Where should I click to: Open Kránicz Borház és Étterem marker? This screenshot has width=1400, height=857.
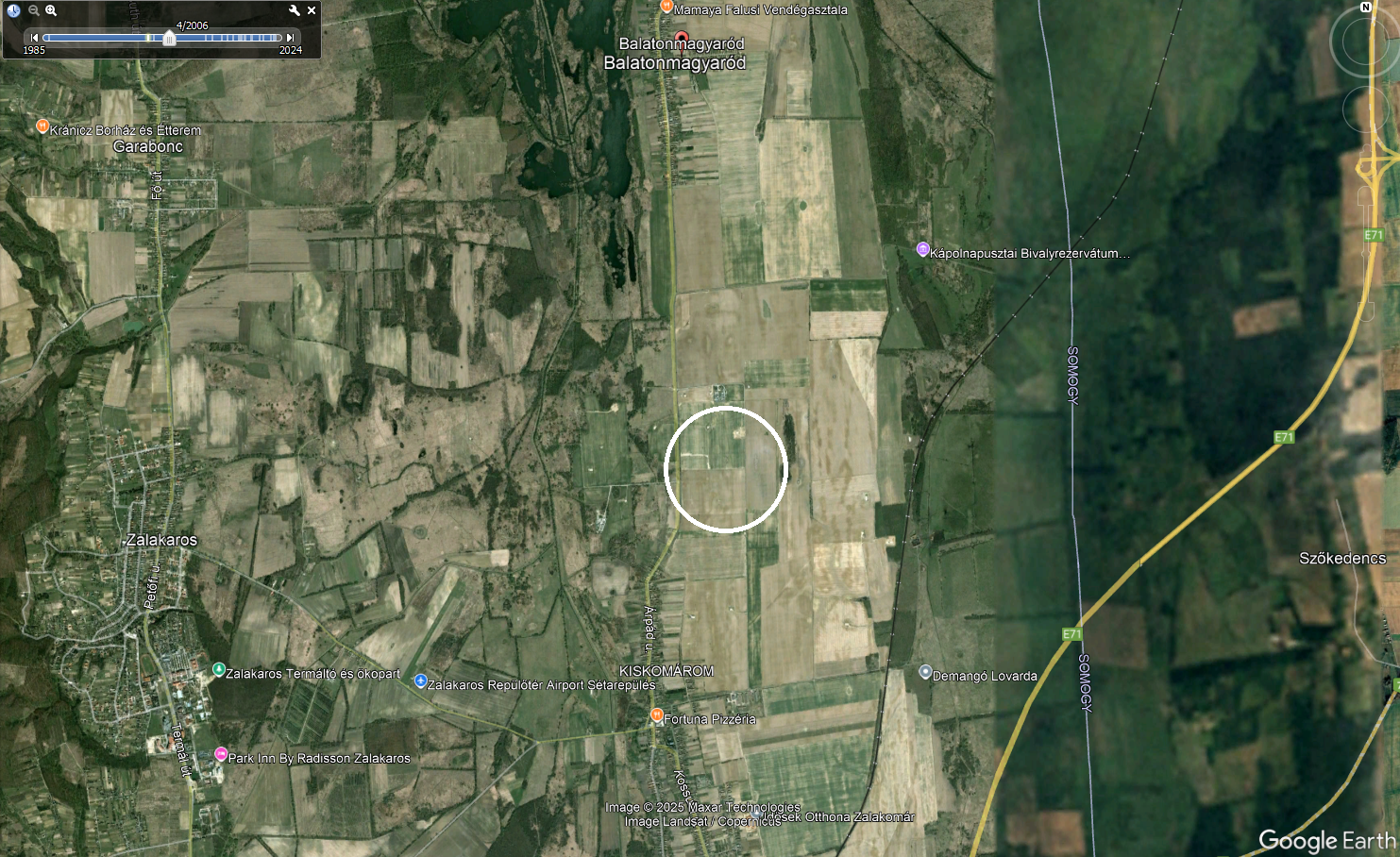(42, 126)
